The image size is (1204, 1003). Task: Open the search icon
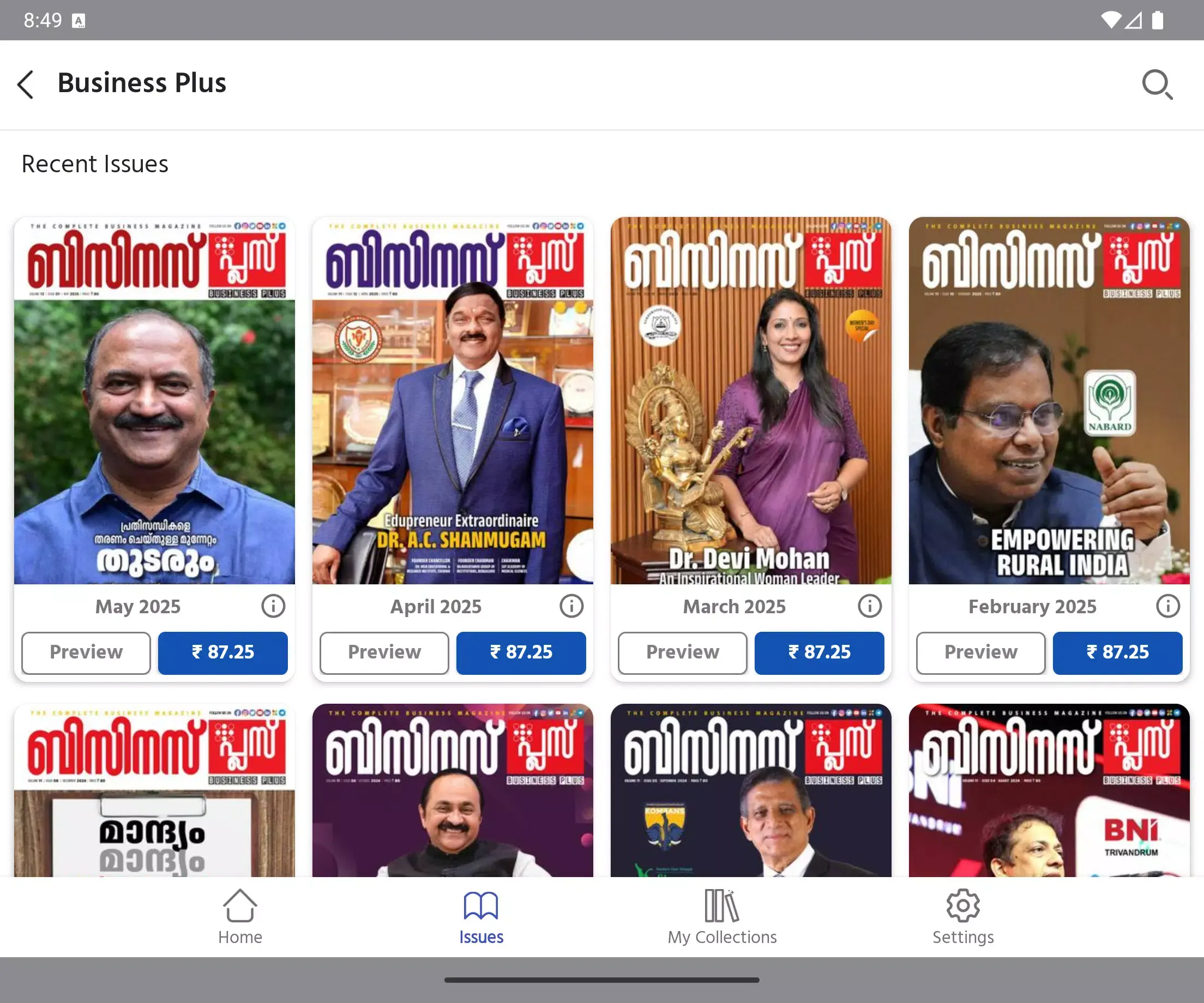[x=1157, y=84]
